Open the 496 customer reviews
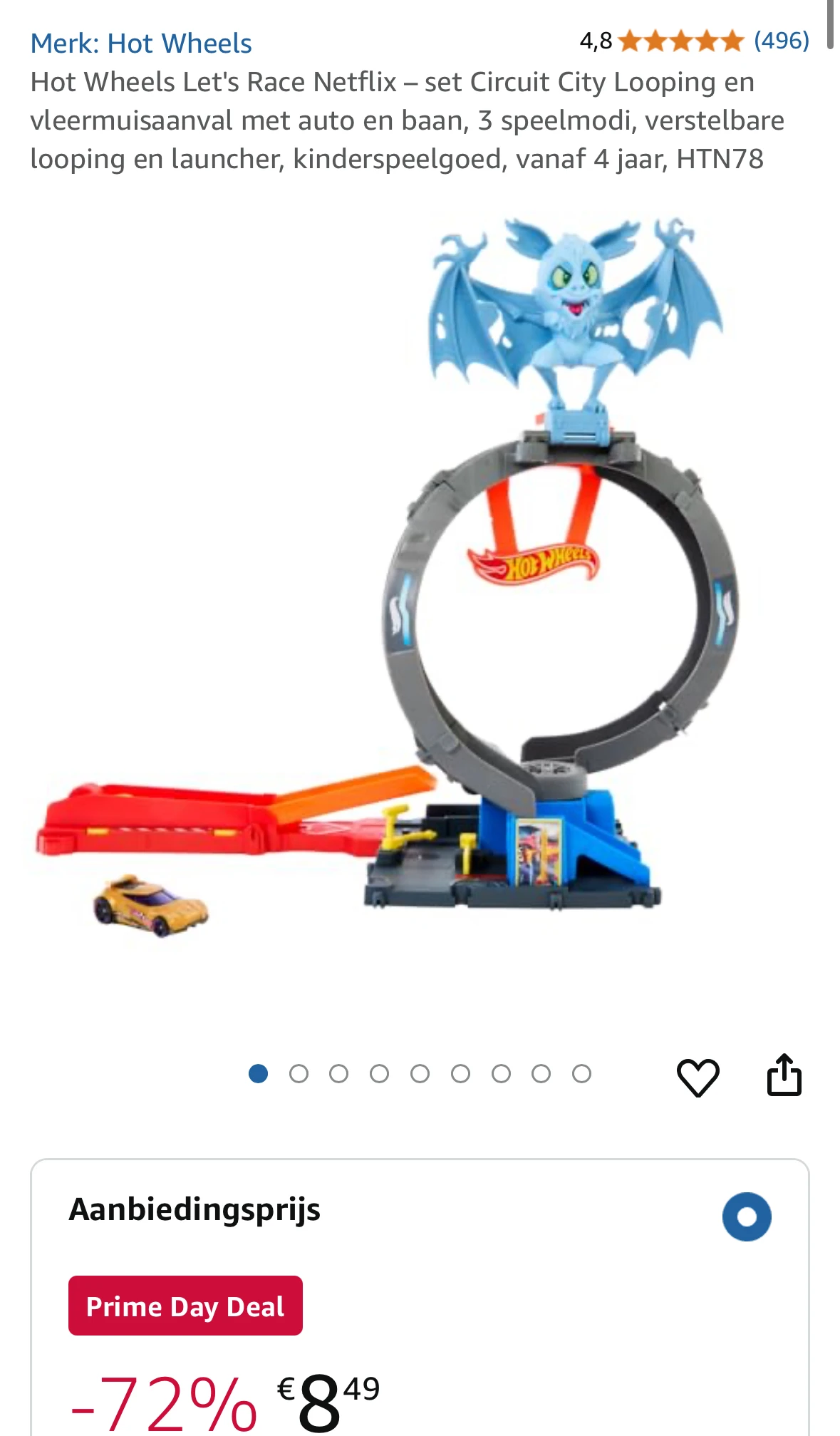The image size is (840, 1436). pyautogui.click(x=782, y=41)
